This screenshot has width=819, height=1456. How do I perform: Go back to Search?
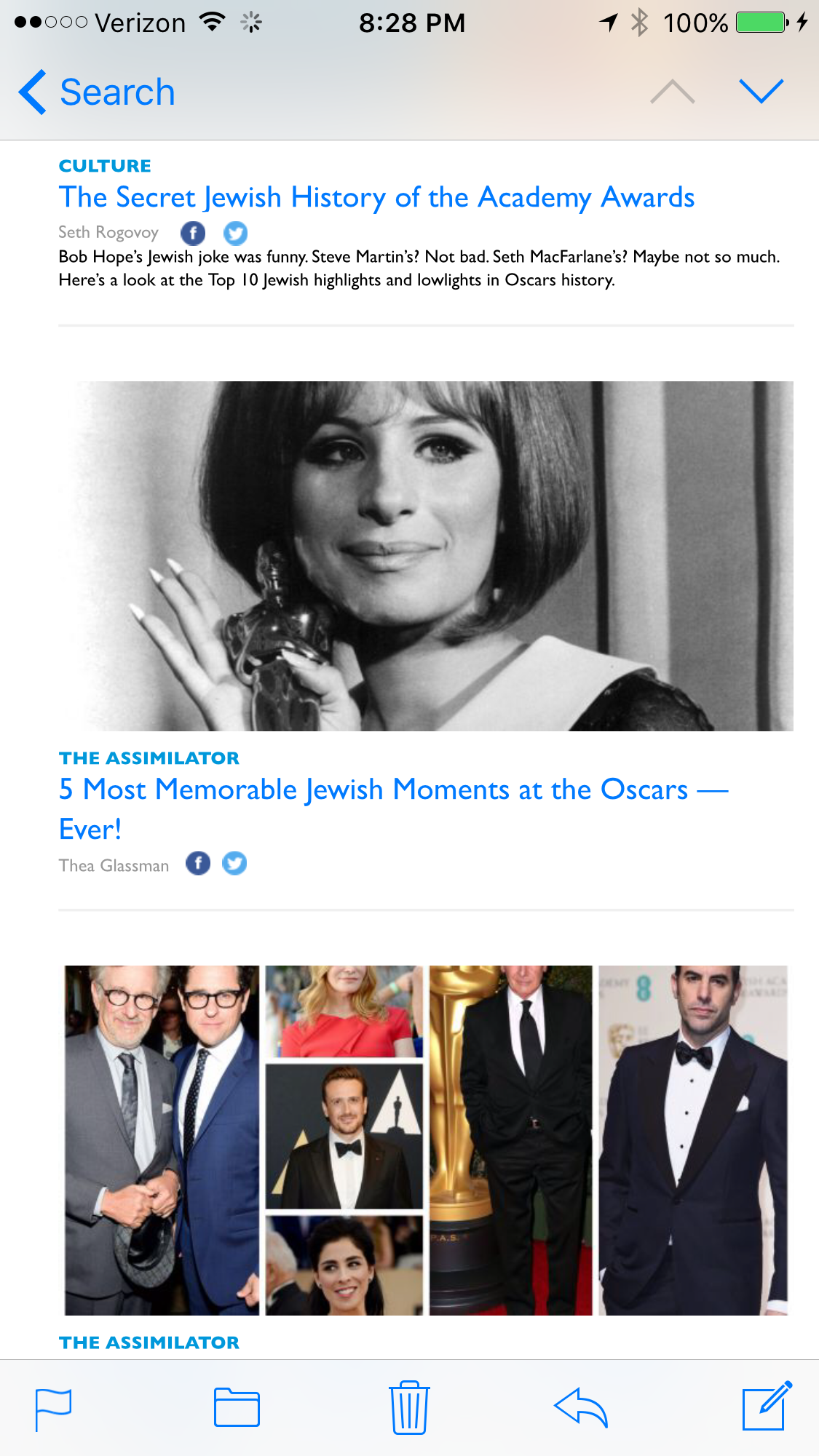pos(98,92)
